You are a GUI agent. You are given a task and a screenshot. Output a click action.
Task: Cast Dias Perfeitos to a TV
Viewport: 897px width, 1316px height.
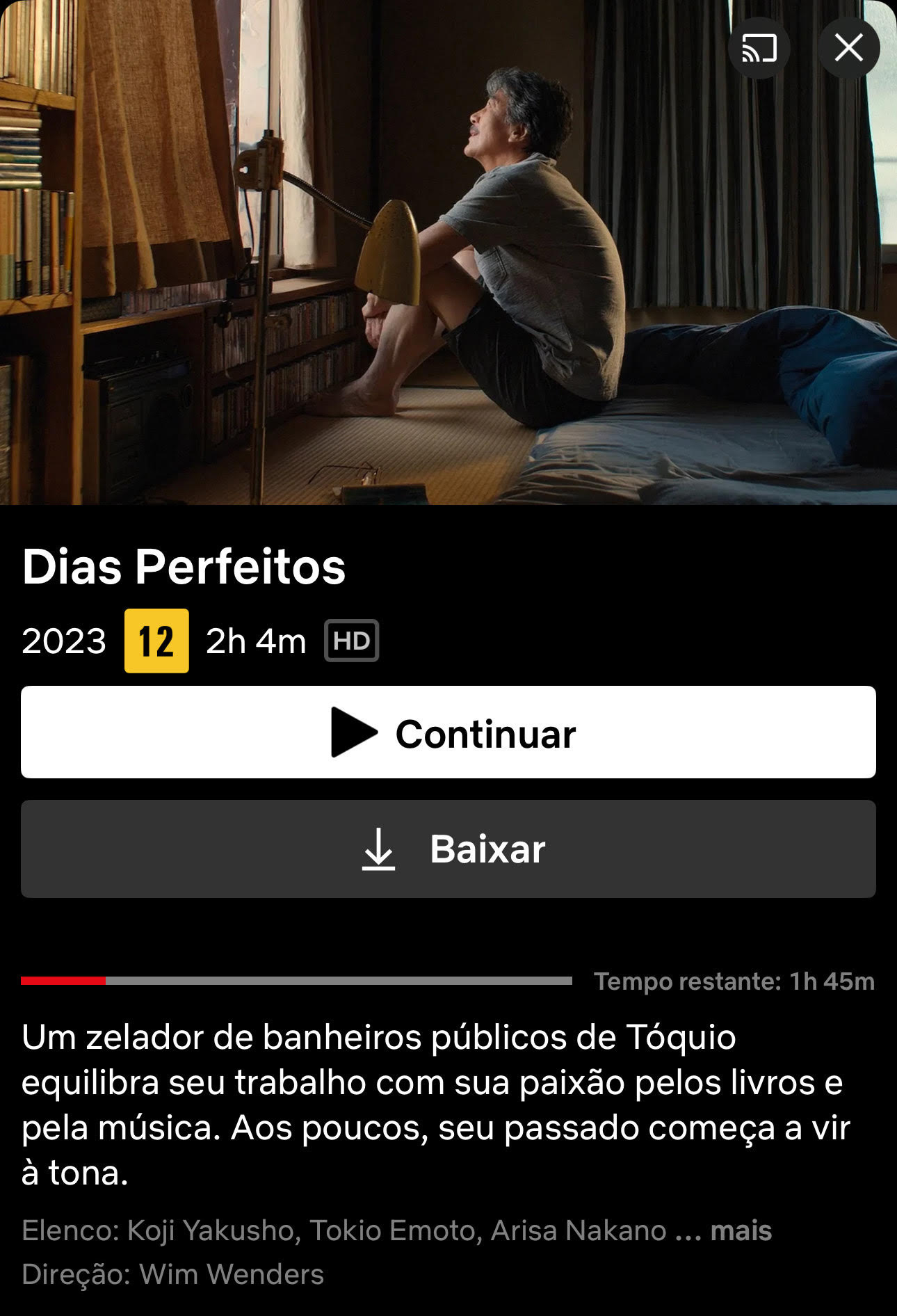point(759,48)
